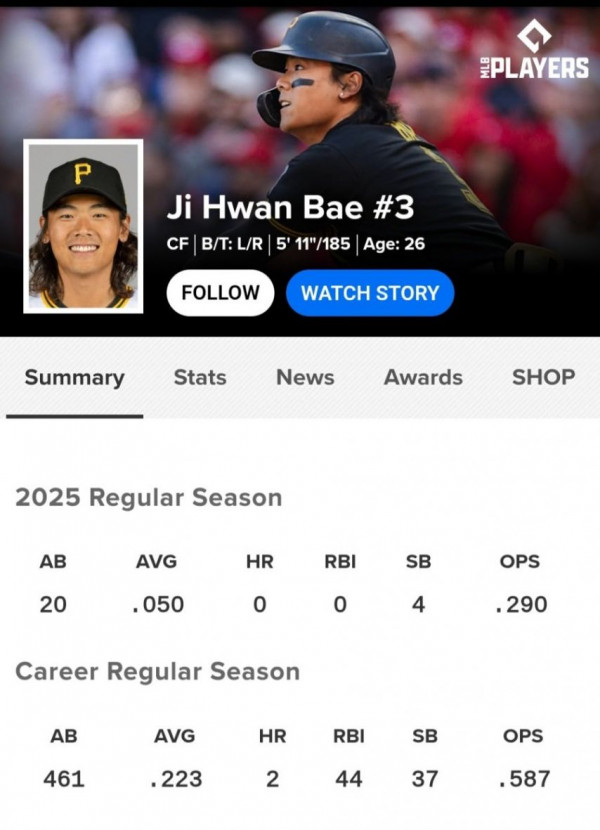Switch to the Stats tab
This screenshot has height=830, width=600.
pyautogui.click(x=200, y=377)
